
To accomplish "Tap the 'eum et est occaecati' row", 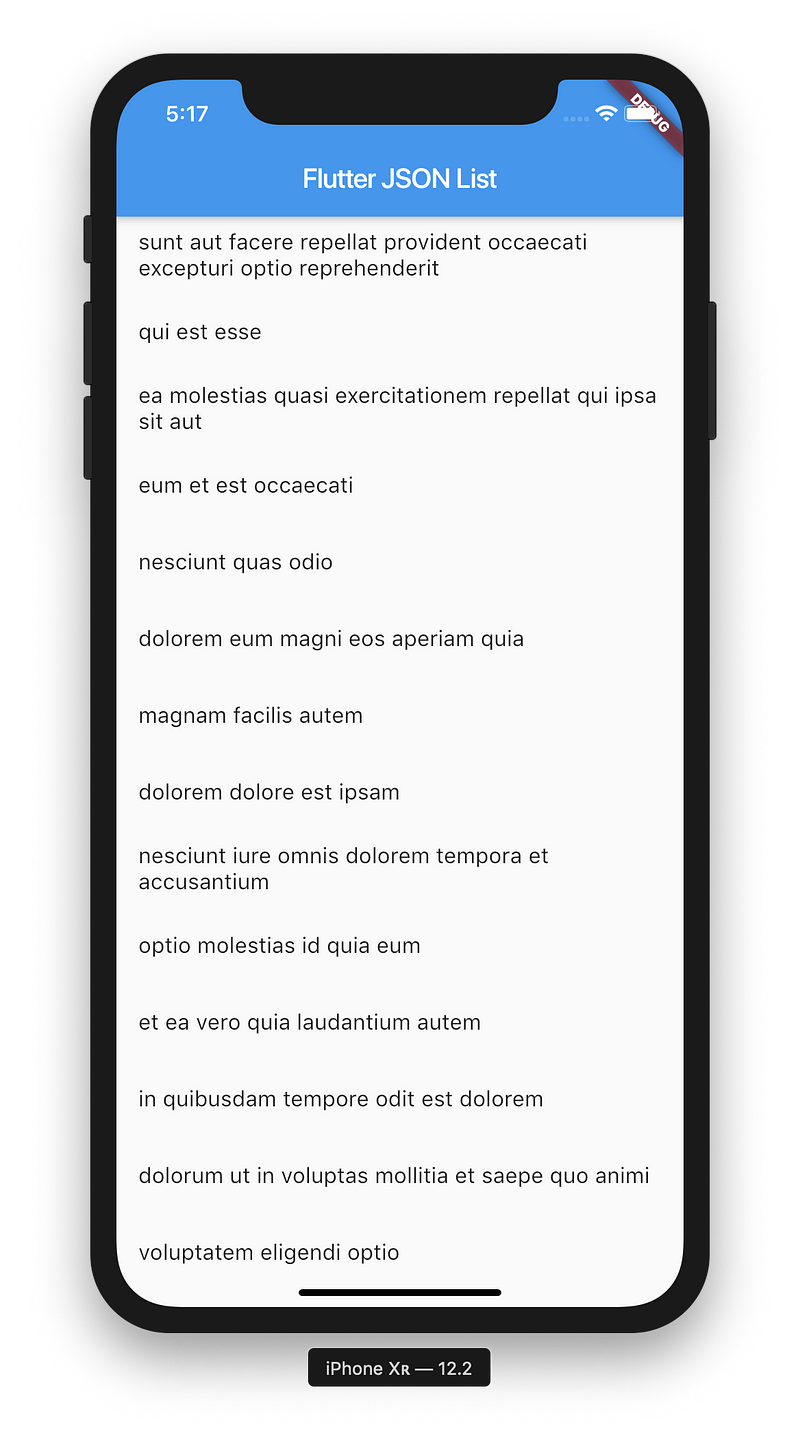I will tap(246, 486).
